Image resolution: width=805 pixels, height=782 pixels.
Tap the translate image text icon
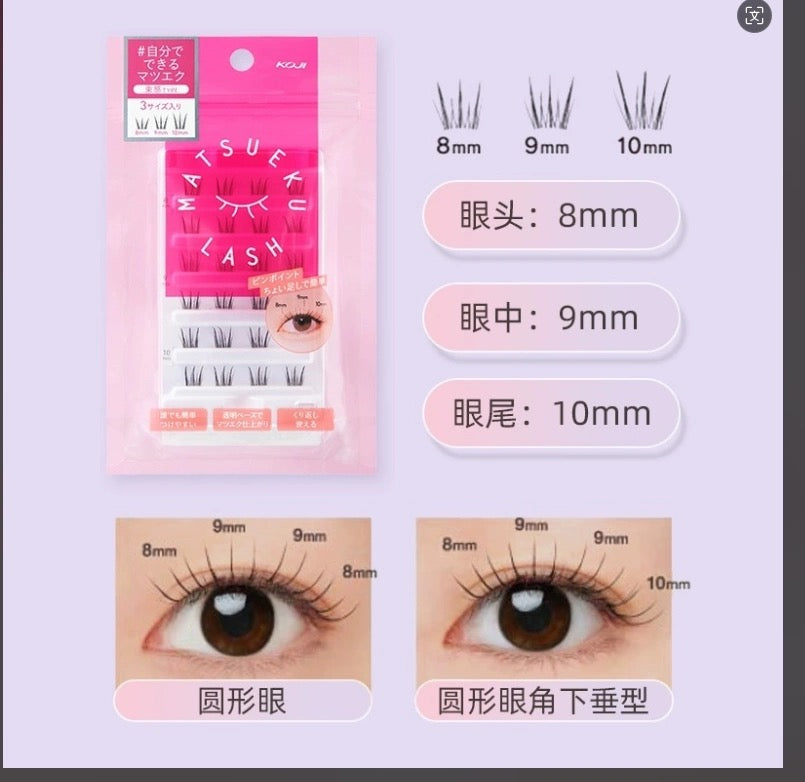(754, 15)
